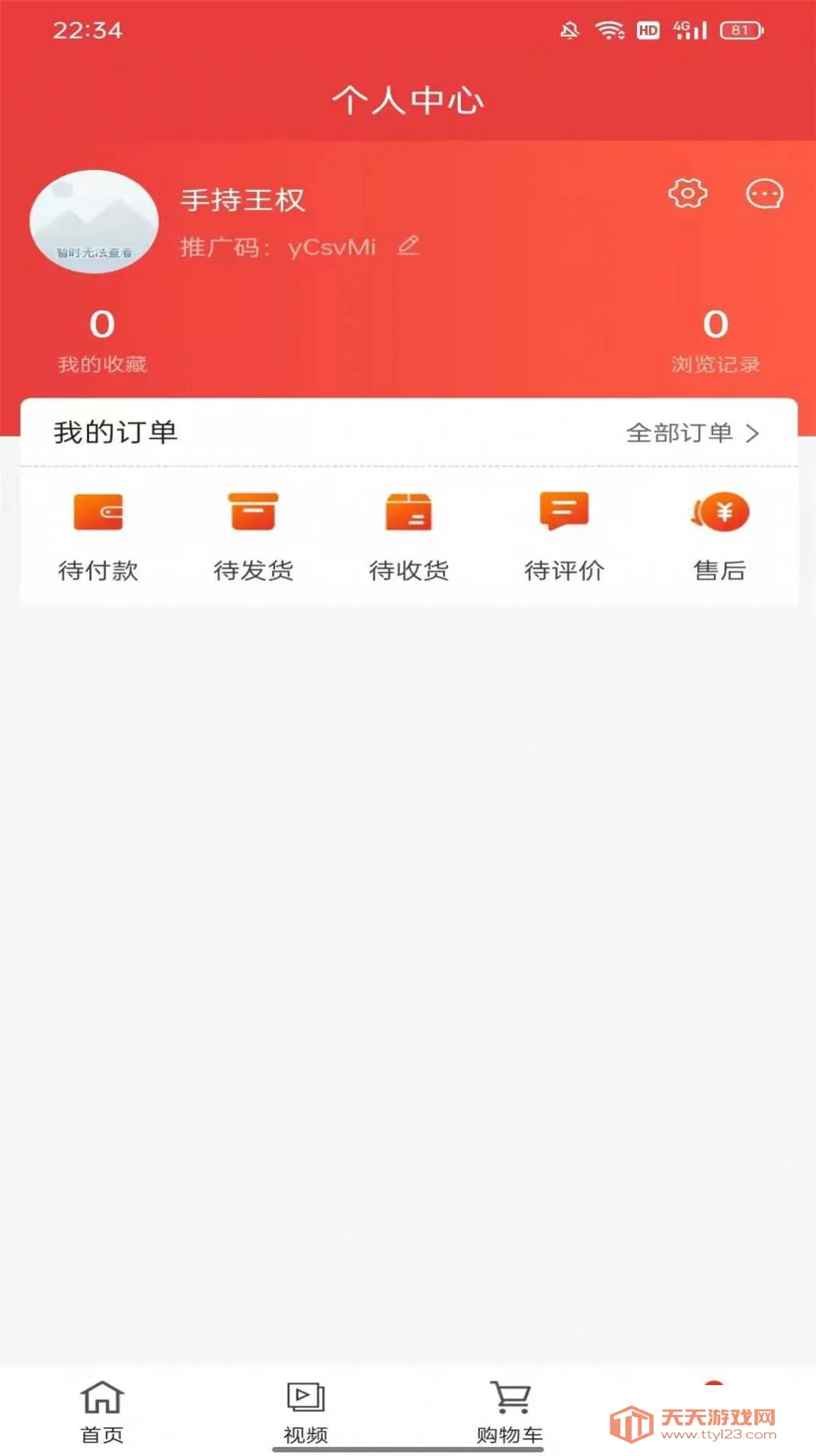Open the customer service chat icon
The height and width of the screenshot is (1456, 816).
coord(766,194)
